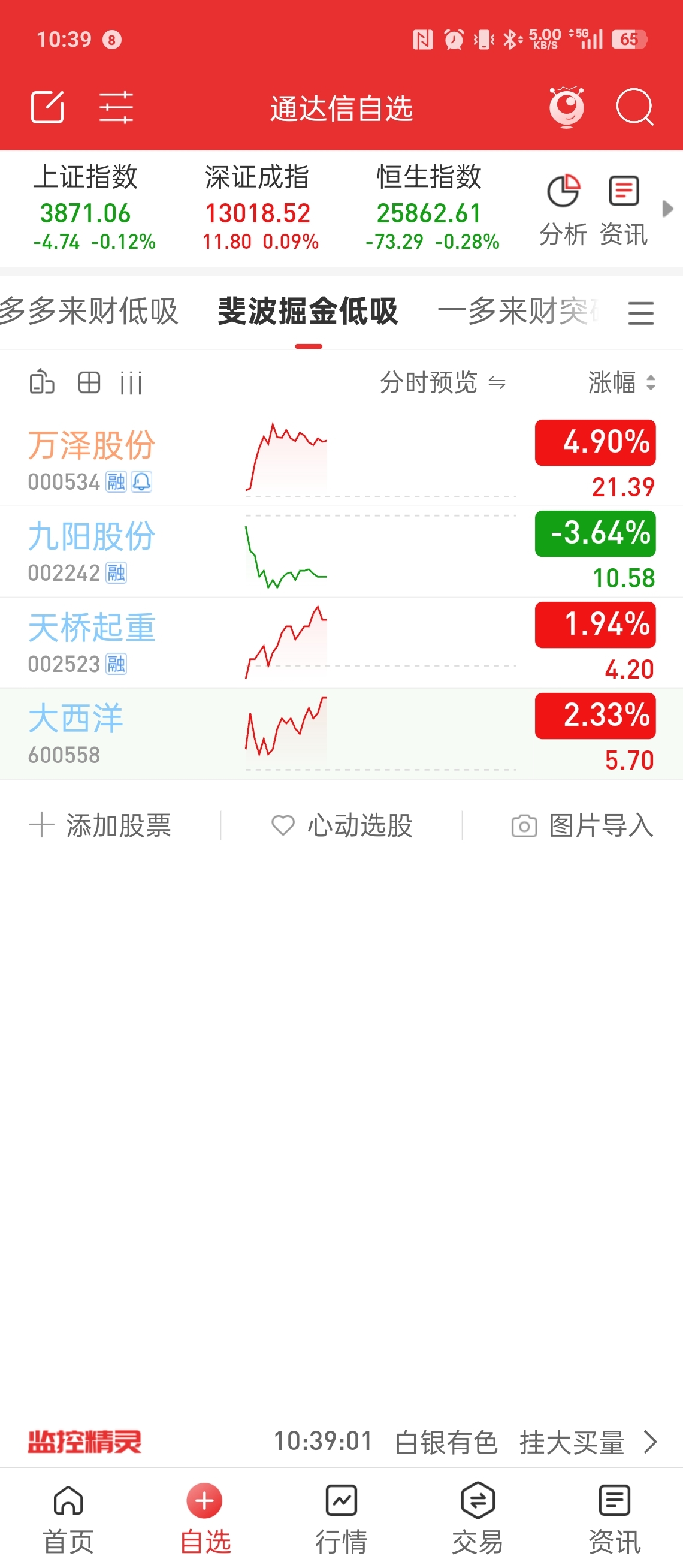Switch to 多多来财低吸 watchlist tab
The height and width of the screenshot is (1568, 683).
tap(89, 312)
